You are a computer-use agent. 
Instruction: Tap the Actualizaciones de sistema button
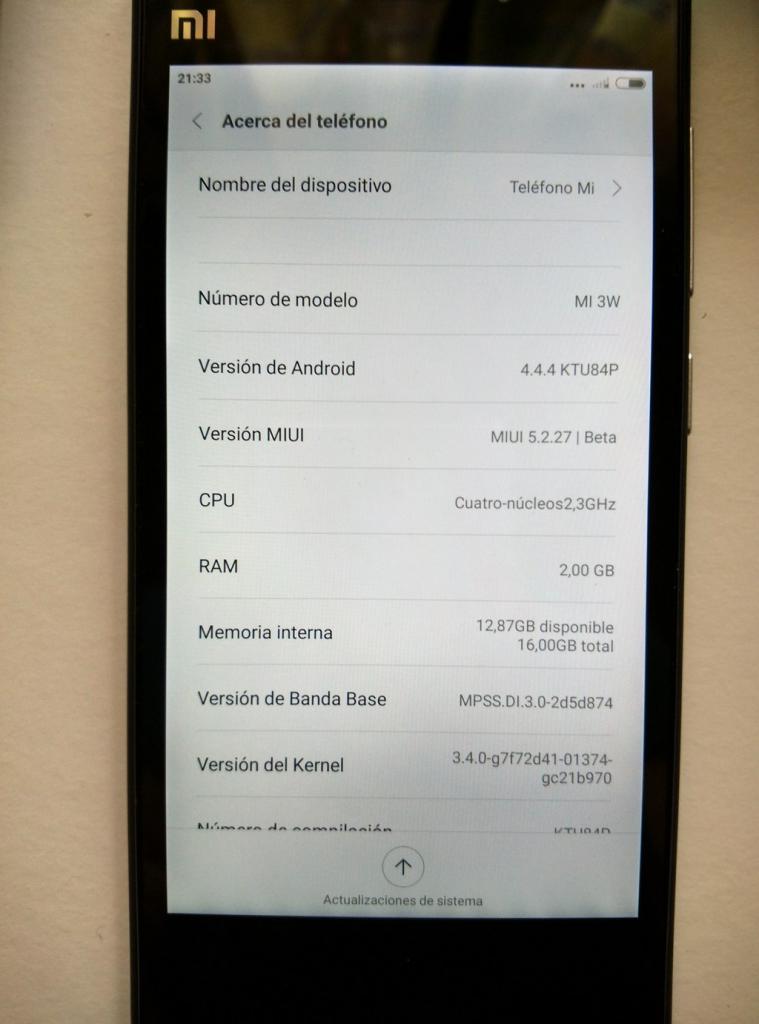(403, 868)
